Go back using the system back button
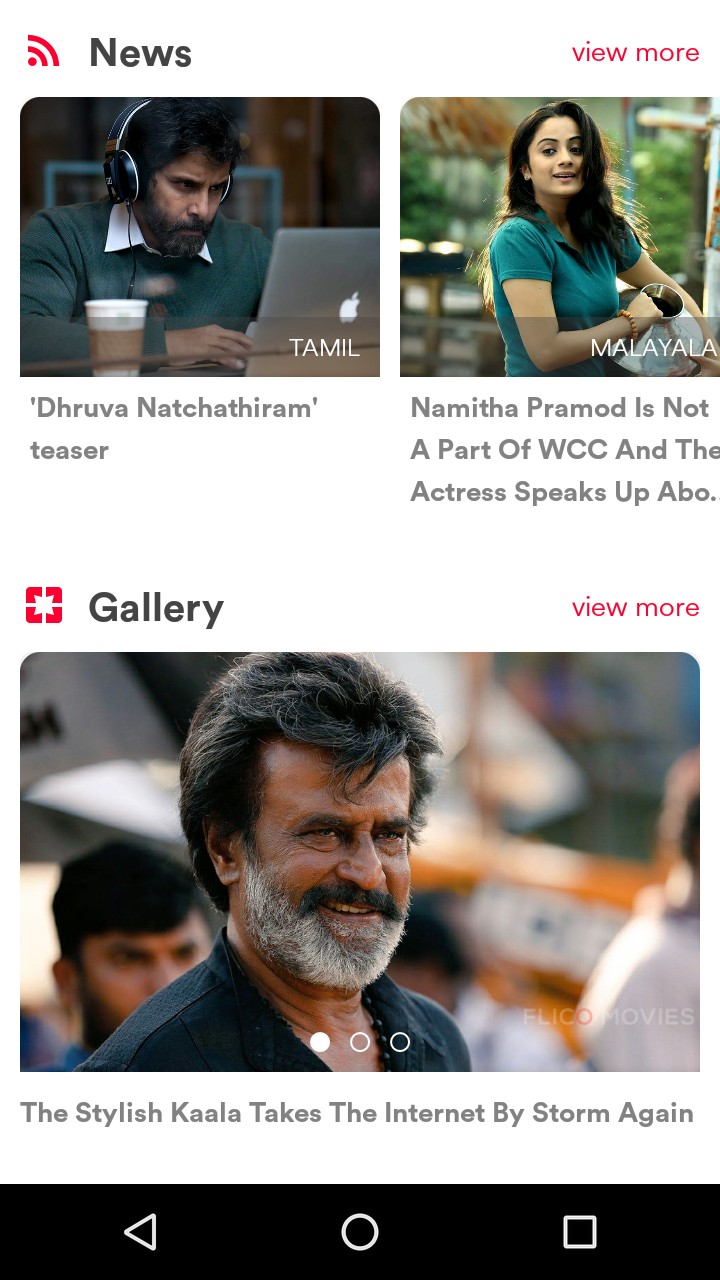This screenshot has width=720, height=1280. coord(140,1232)
